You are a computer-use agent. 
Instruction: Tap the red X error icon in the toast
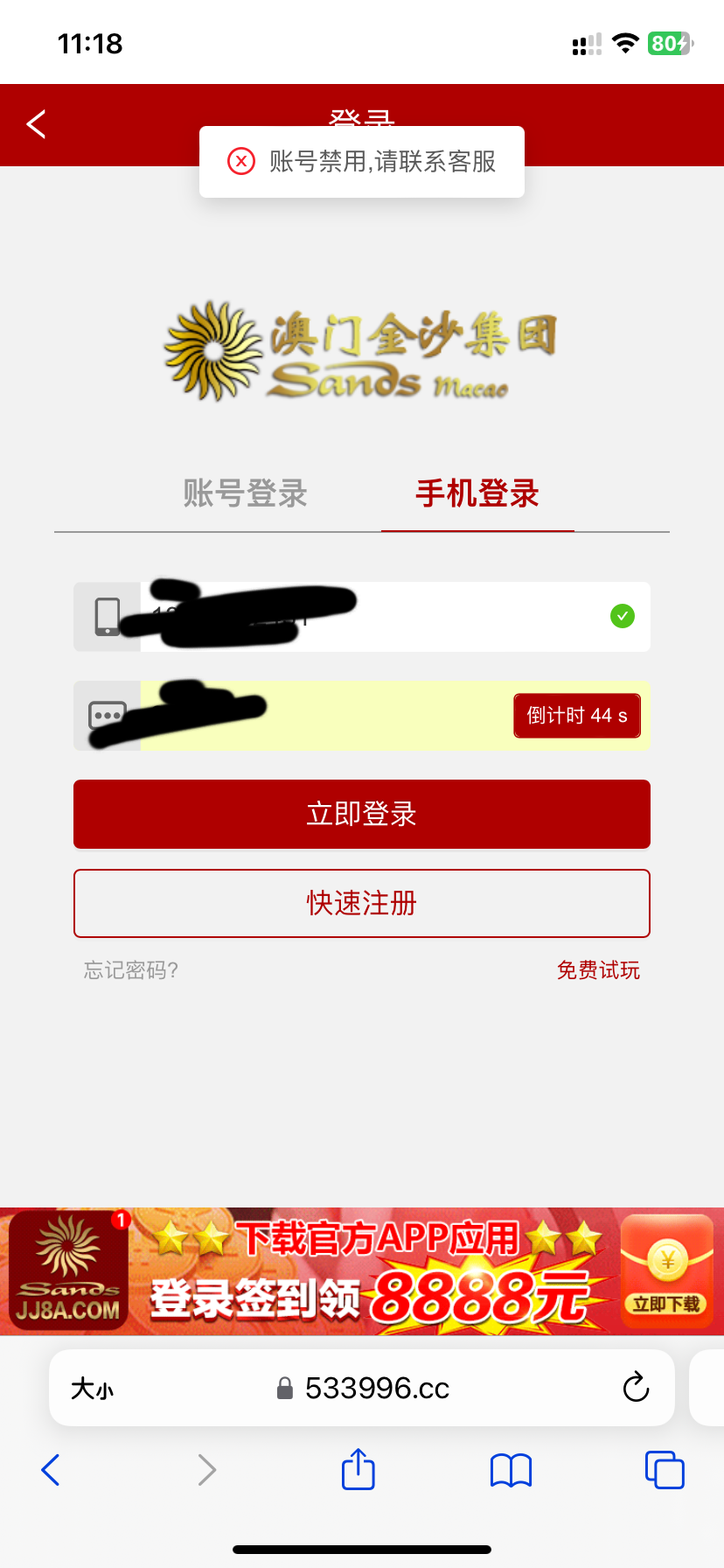pos(240,161)
